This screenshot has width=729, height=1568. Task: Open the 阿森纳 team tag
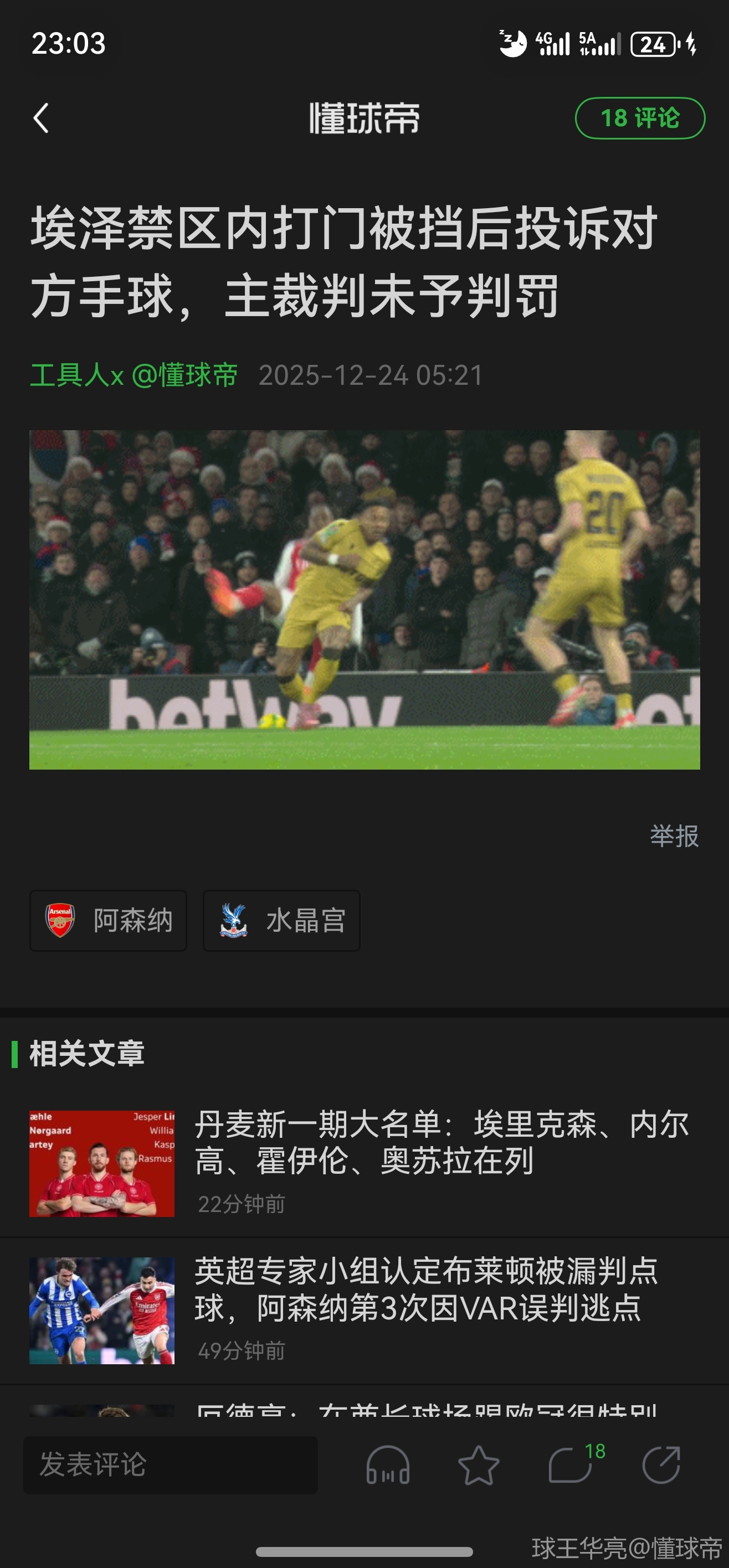pos(109,920)
